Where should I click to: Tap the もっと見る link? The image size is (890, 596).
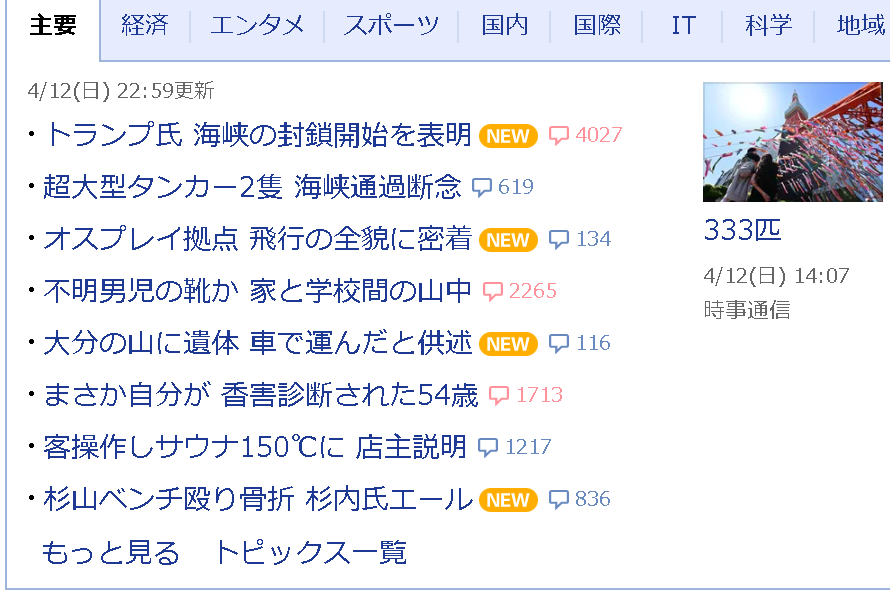(x=110, y=552)
